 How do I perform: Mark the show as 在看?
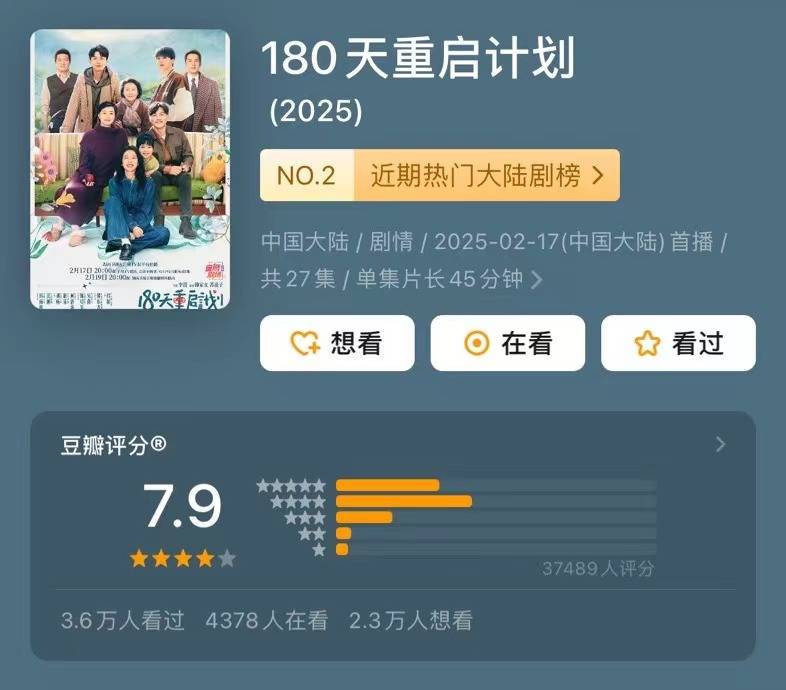coord(507,343)
